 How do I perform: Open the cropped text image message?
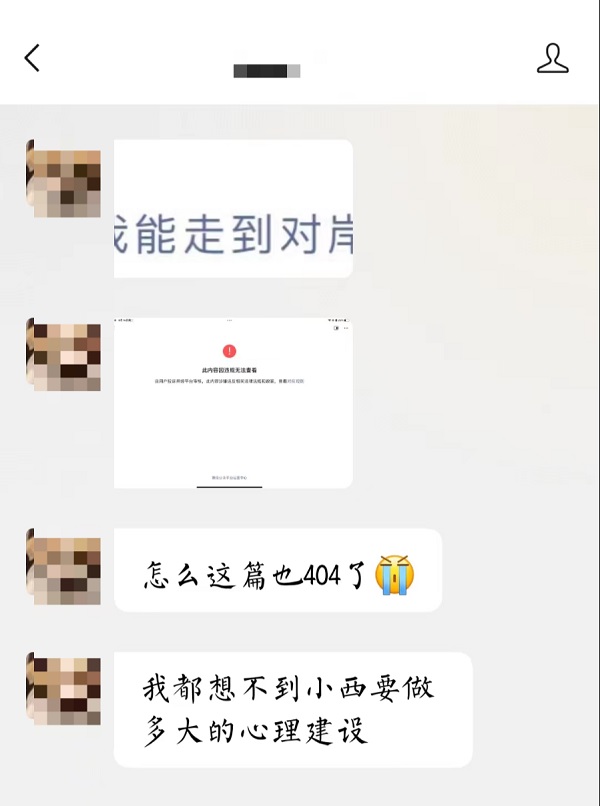[233, 208]
